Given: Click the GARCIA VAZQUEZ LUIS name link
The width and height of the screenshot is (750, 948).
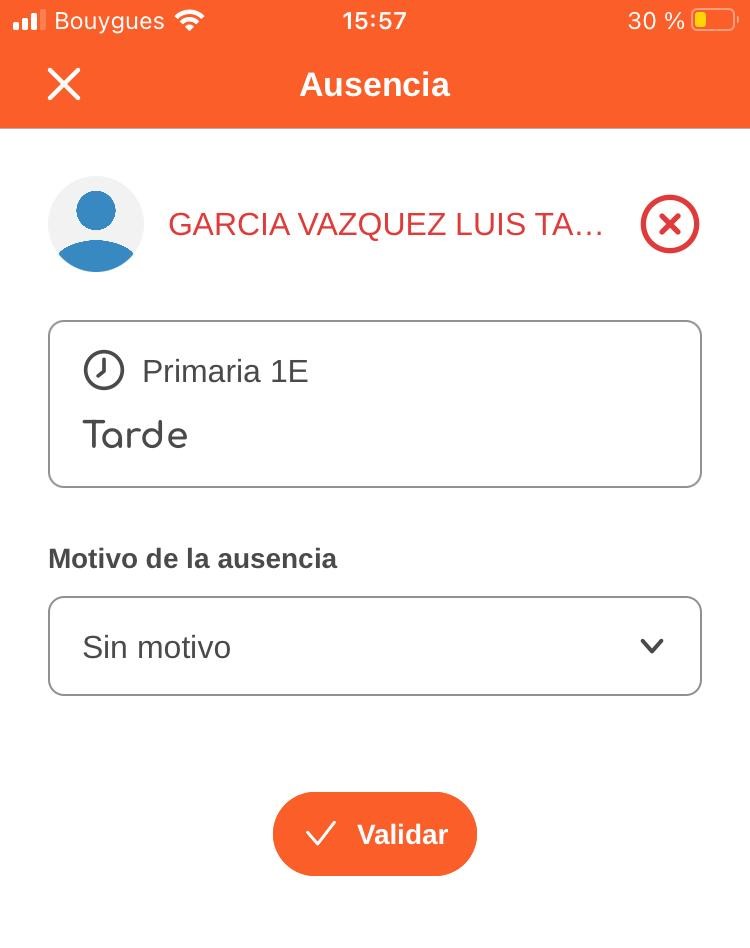Looking at the screenshot, I should (x=387, y=224).
